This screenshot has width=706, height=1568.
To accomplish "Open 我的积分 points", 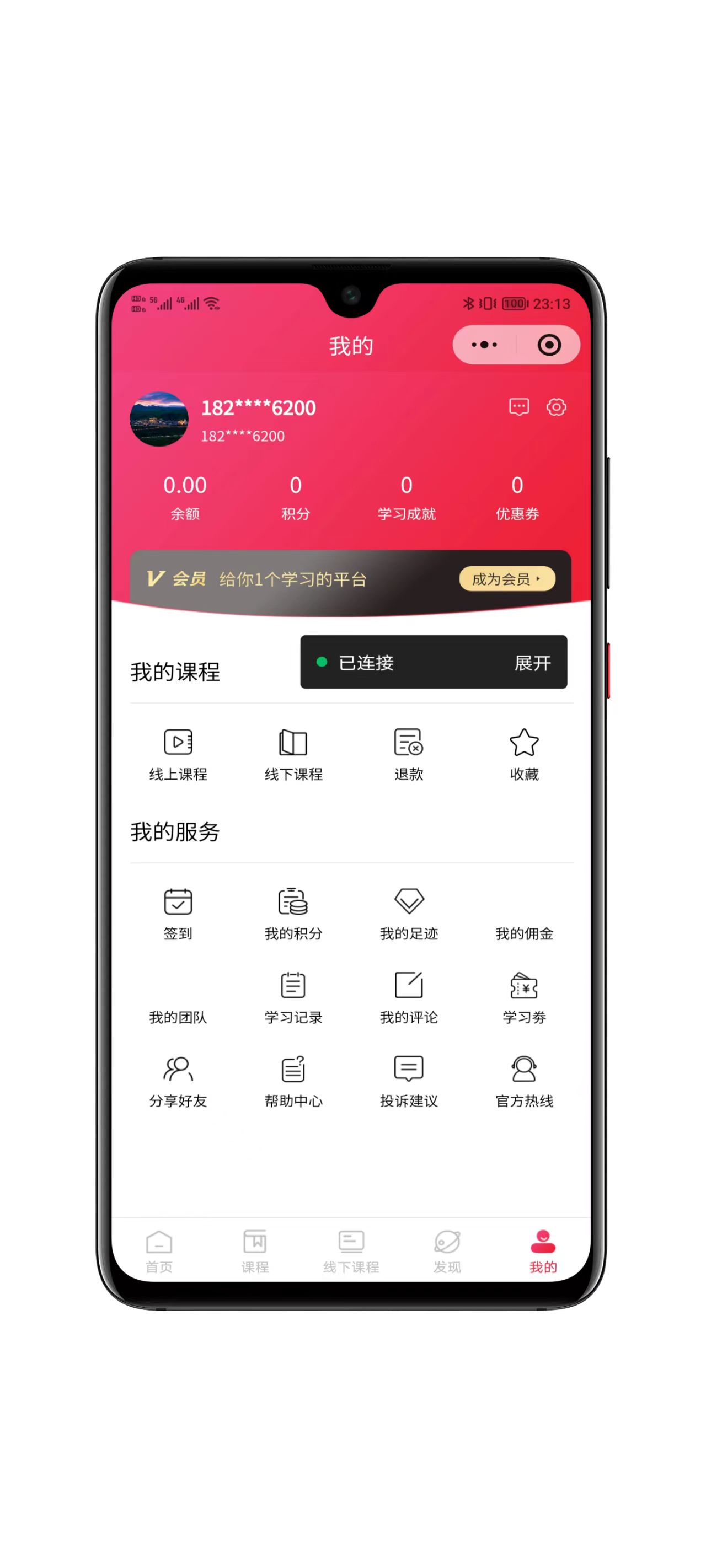I will [x=293, y=914].
